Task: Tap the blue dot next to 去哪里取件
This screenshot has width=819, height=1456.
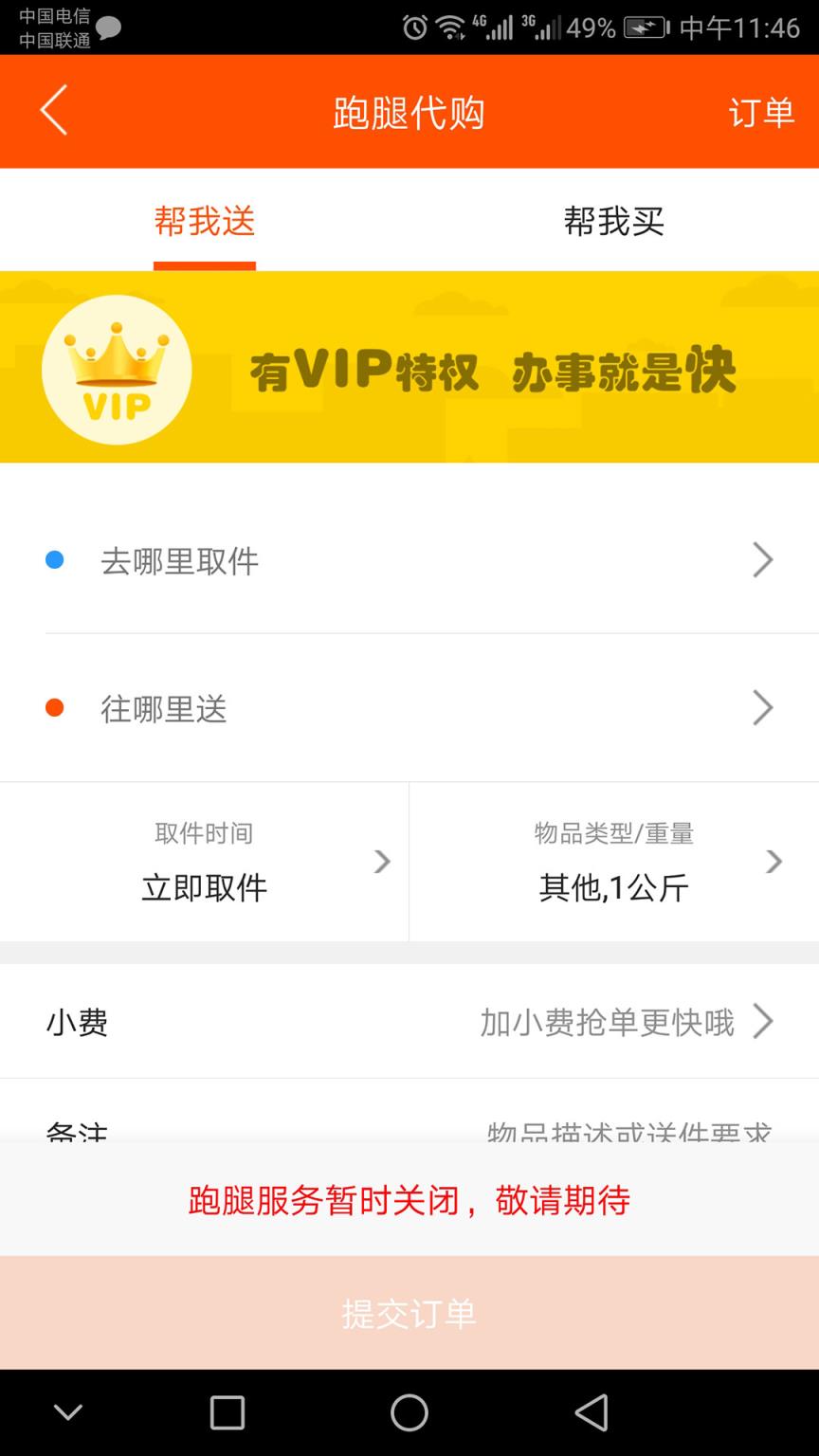Action: point(56,560)
